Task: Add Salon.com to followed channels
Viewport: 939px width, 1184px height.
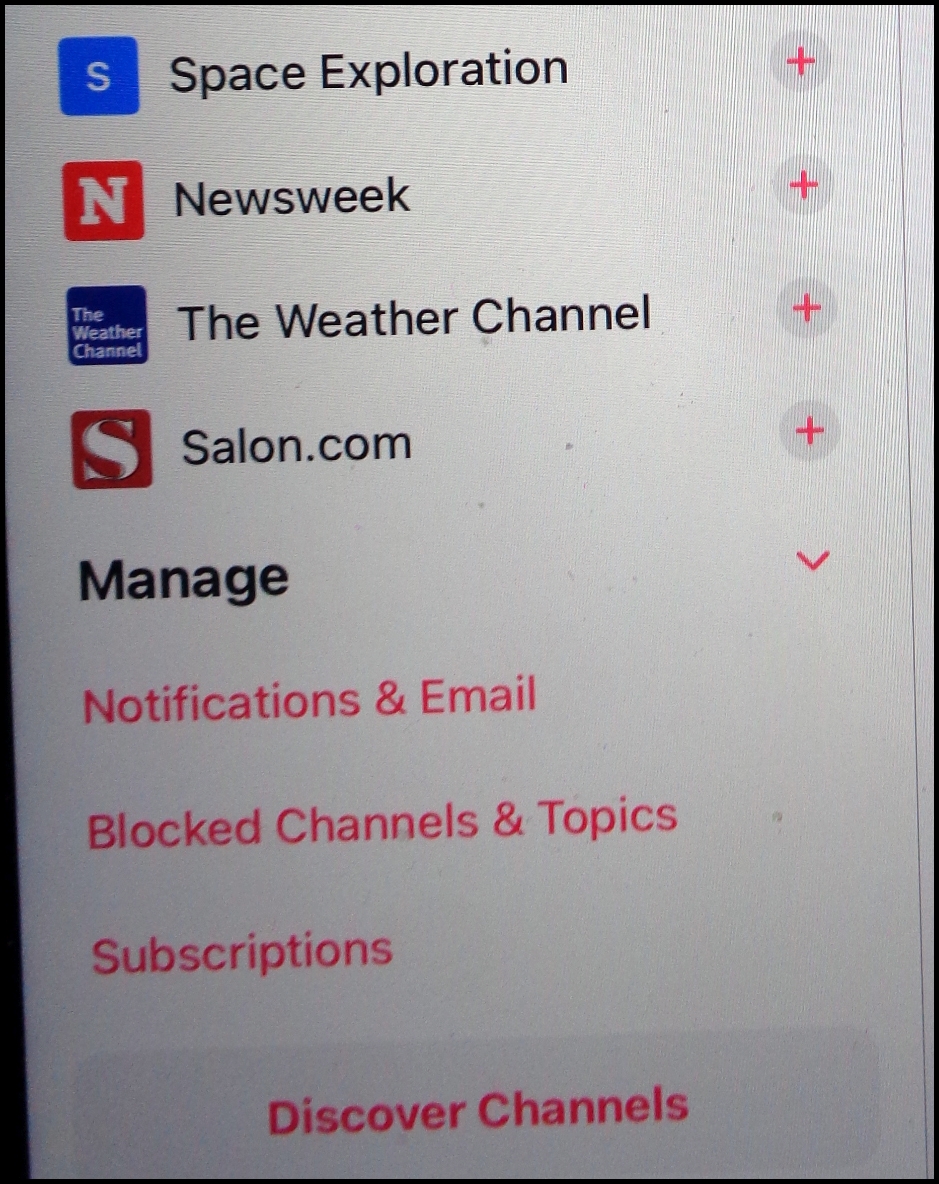Action: click(808, 431)
